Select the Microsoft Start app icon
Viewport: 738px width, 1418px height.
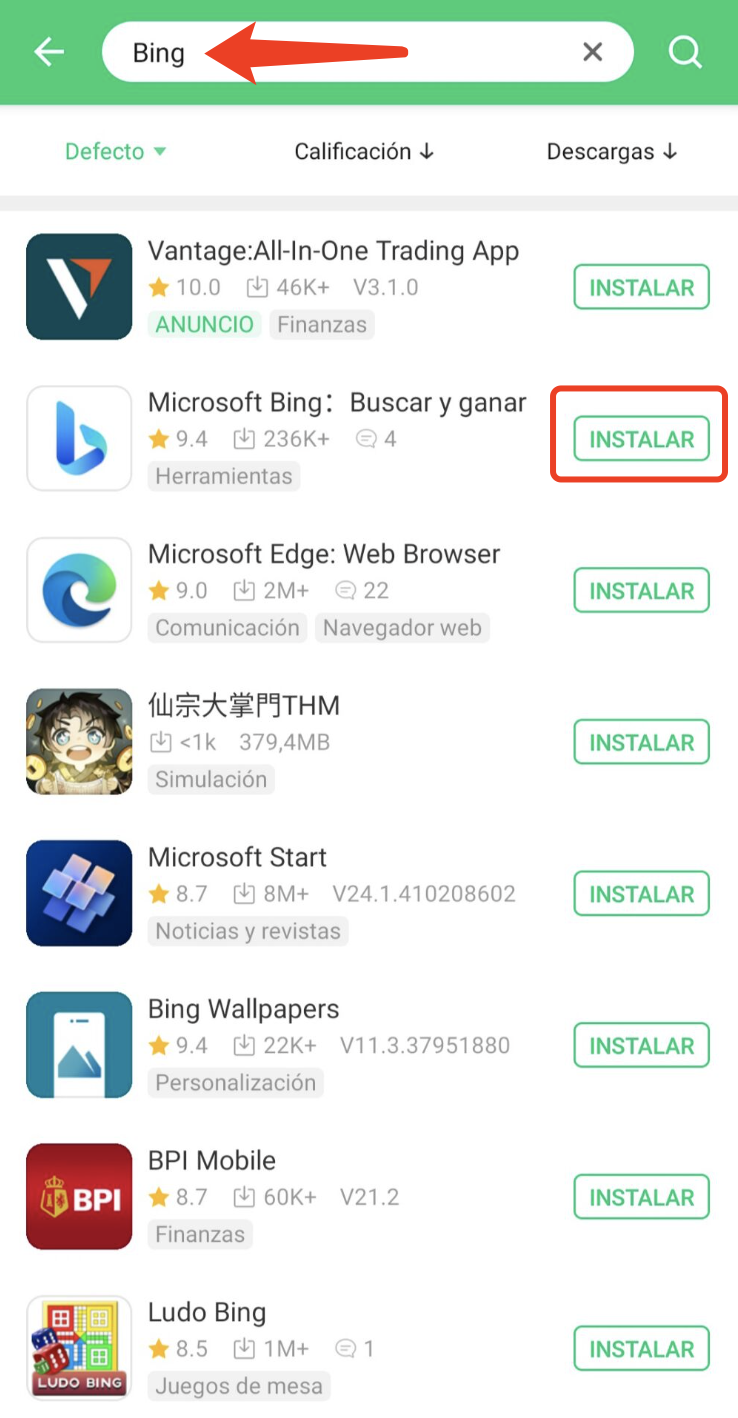(79, 893)
